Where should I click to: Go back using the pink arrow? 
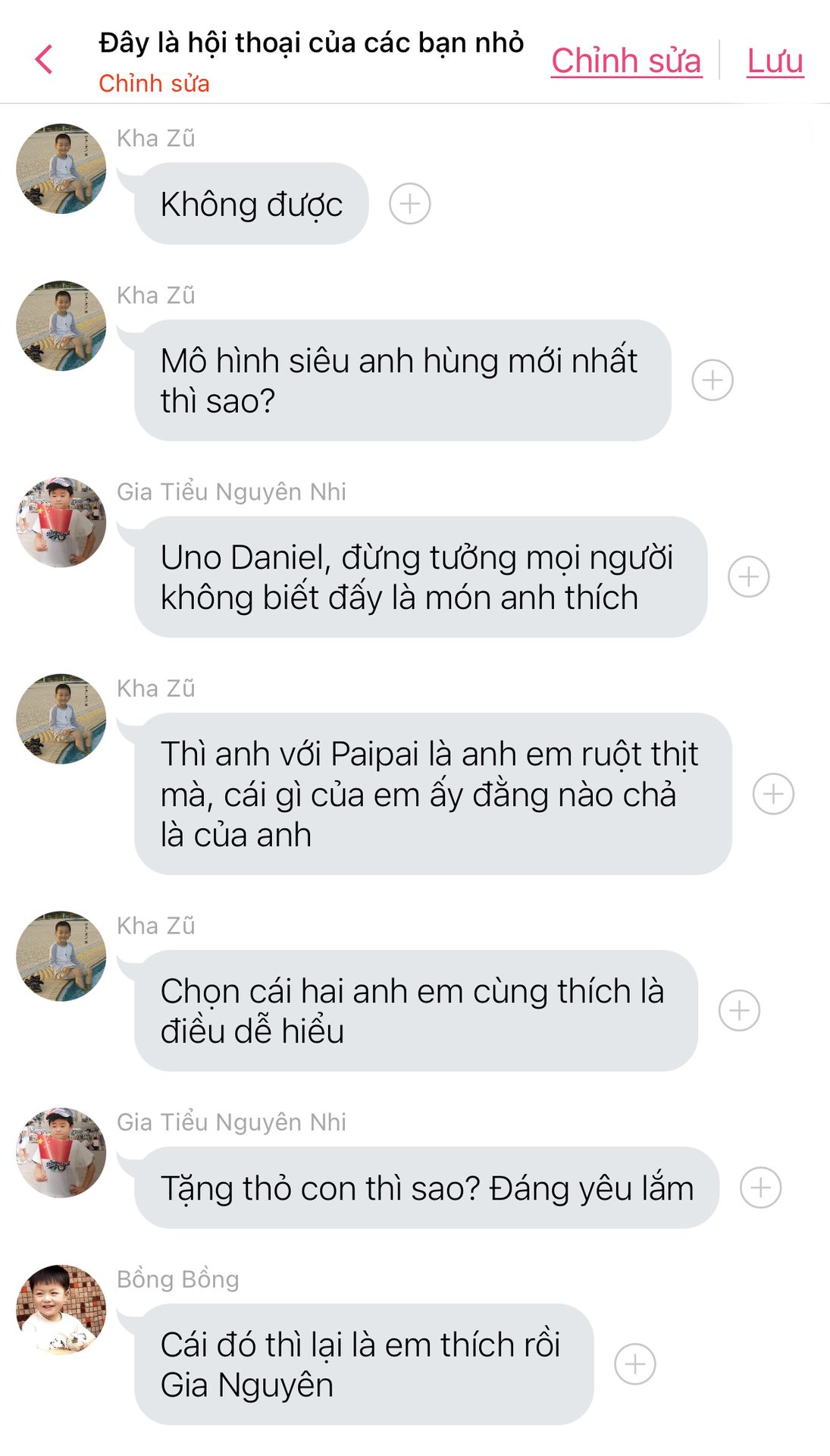tap(44, 59)
